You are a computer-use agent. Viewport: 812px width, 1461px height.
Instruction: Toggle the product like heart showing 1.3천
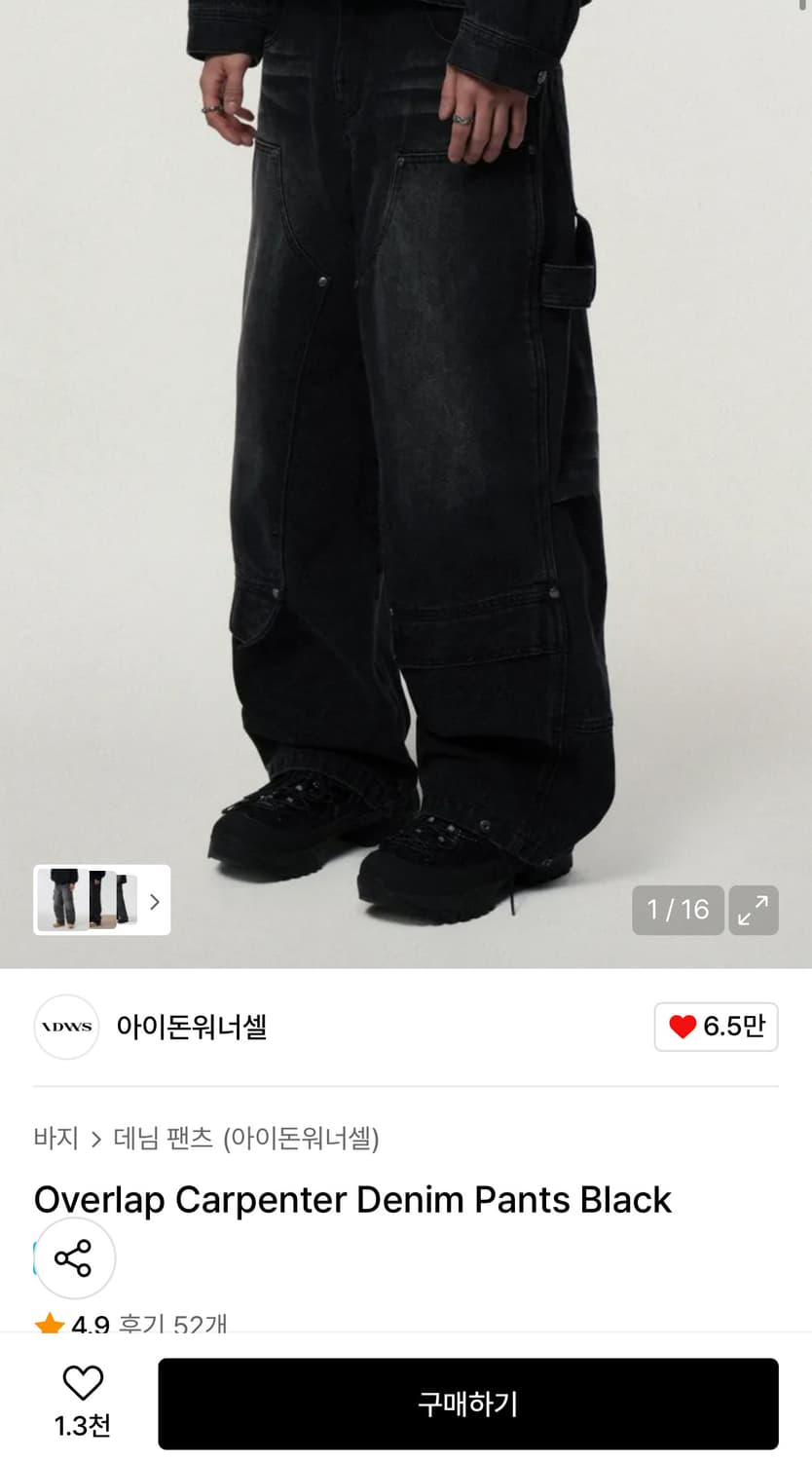coord(83,1403)
